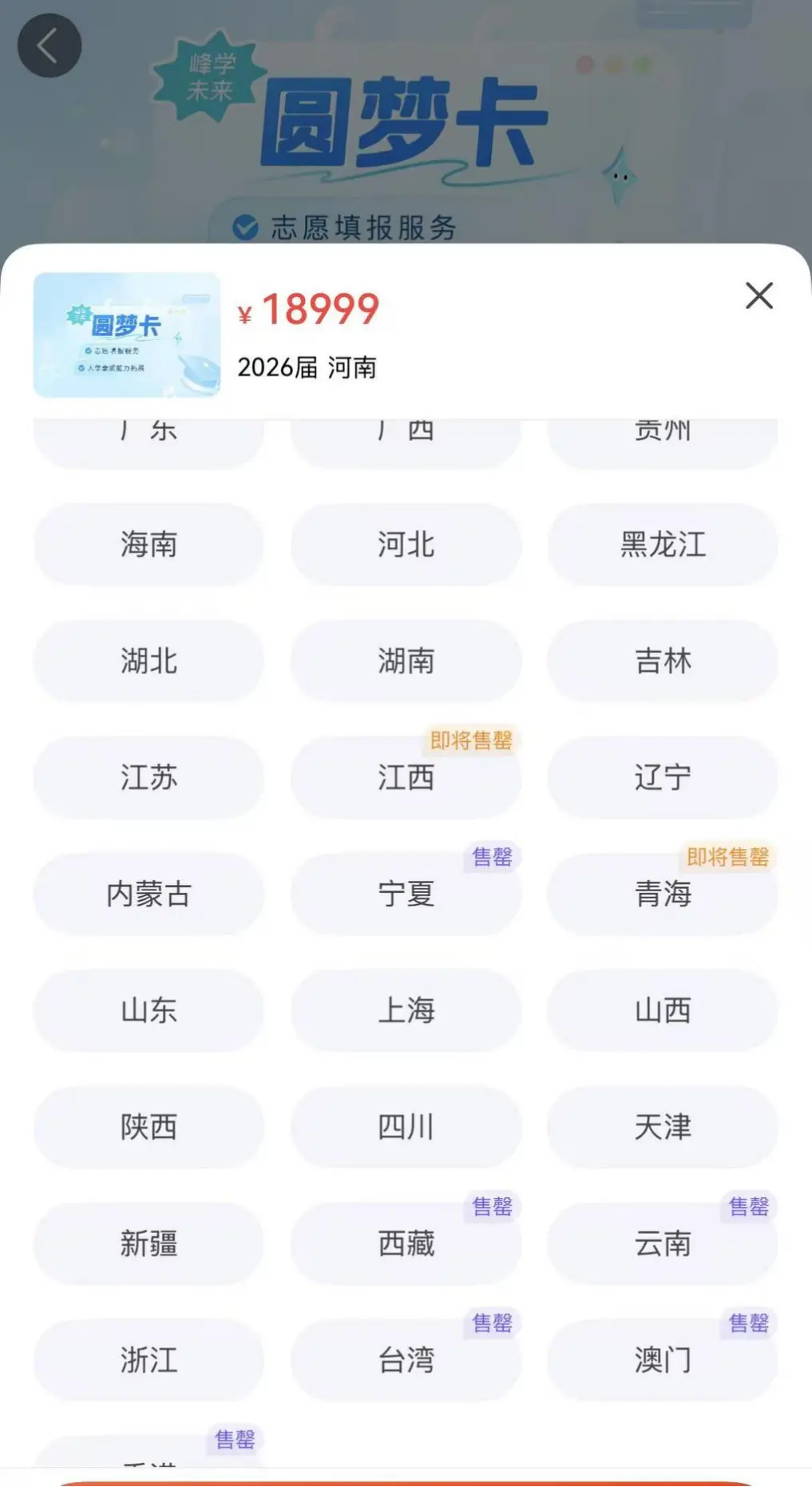Choose 黑龙江 from the province list
Viewport: 812px width, 1487px height.
662,545
